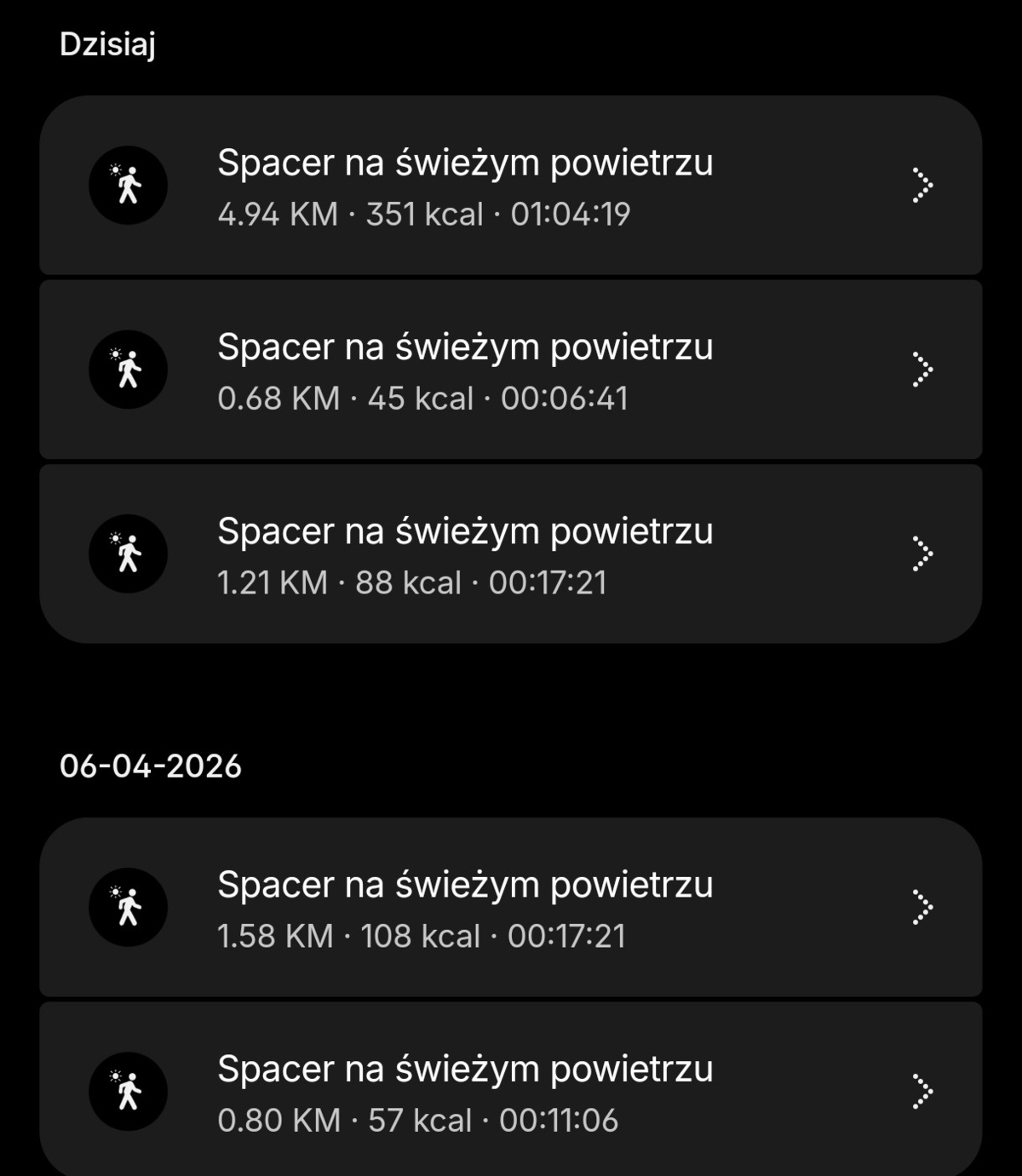The width and height of the screenshot is (1022, 1176).
Task: Select the walk lasting 00:06:41
Action: click(511, 370)
